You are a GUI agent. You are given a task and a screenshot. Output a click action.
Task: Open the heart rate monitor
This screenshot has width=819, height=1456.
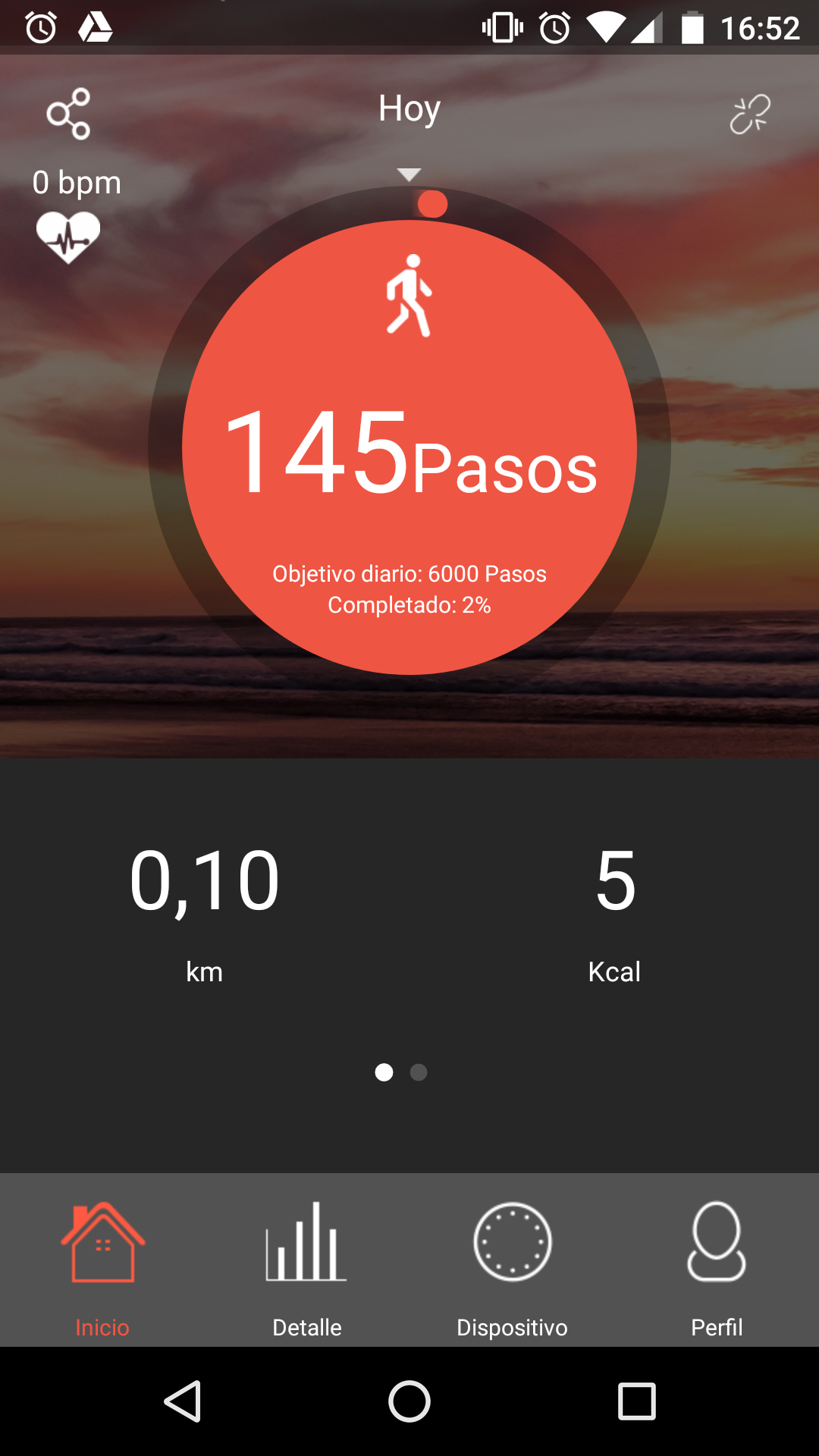point(68,237)
